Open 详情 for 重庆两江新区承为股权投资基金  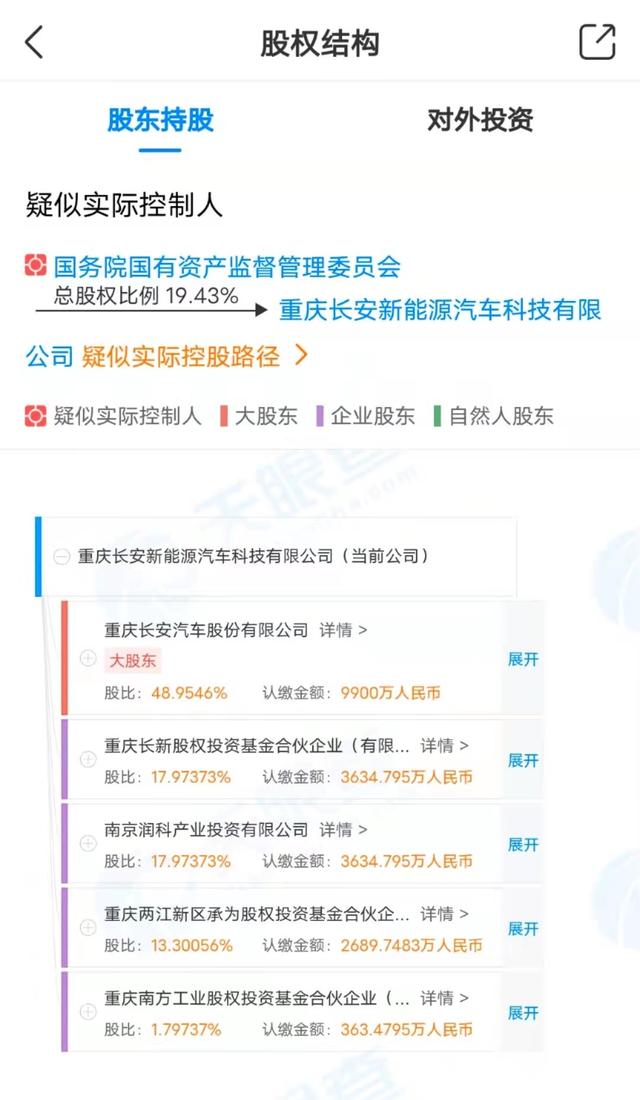coord(444,913)
